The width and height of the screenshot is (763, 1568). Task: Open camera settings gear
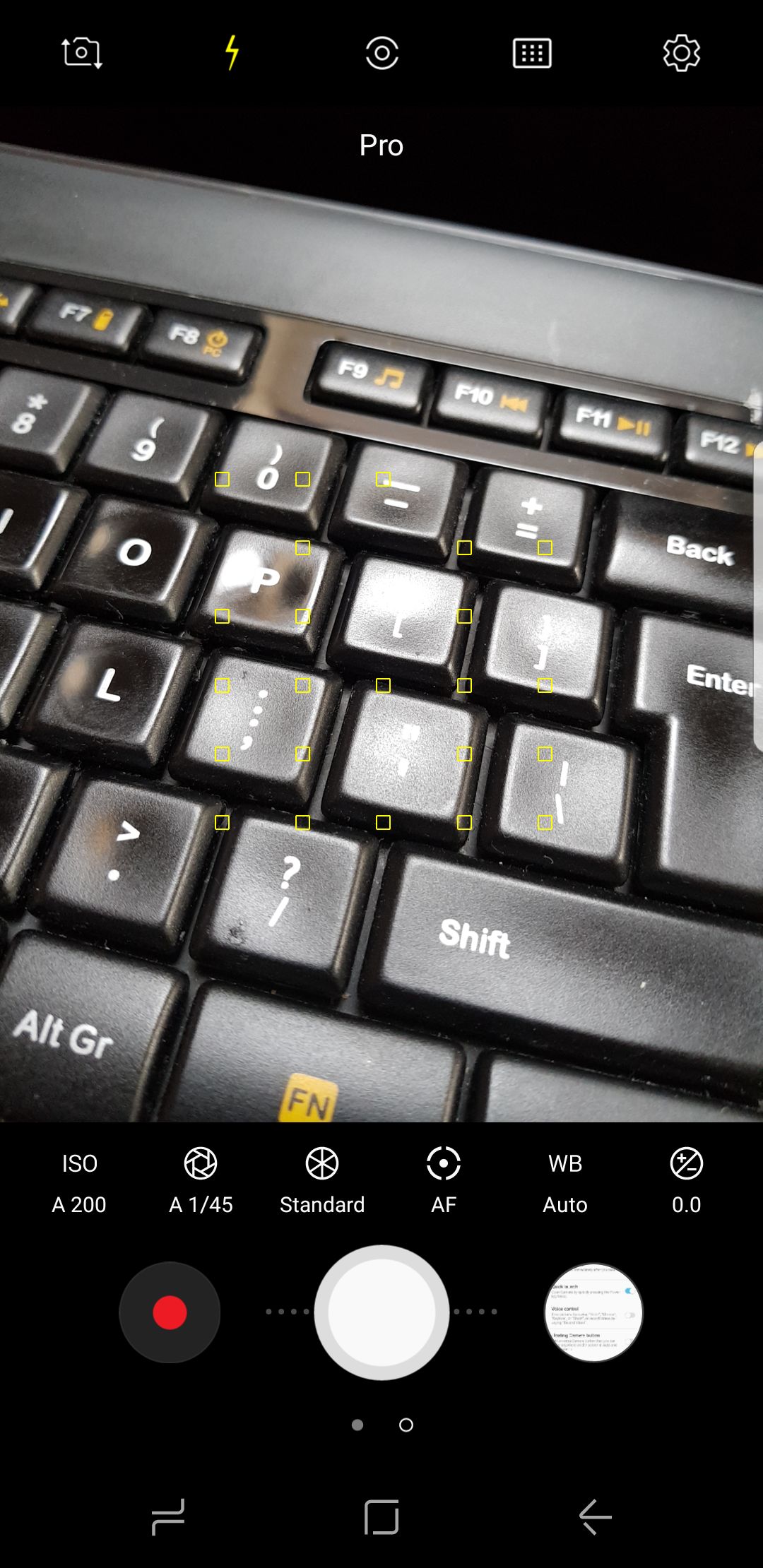(681, 53)
